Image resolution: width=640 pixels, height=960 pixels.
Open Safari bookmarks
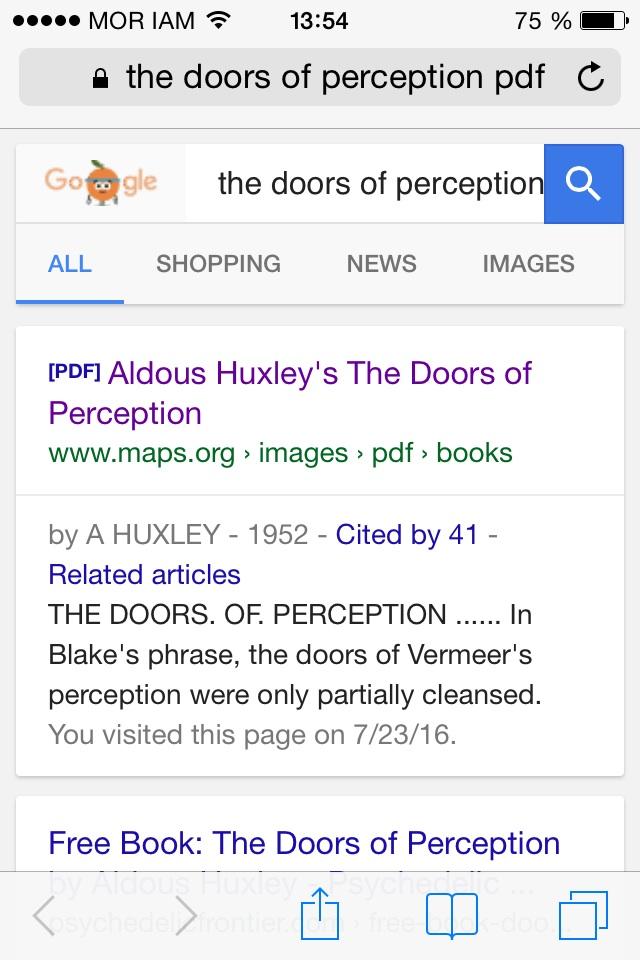click(x=451, y=914)
